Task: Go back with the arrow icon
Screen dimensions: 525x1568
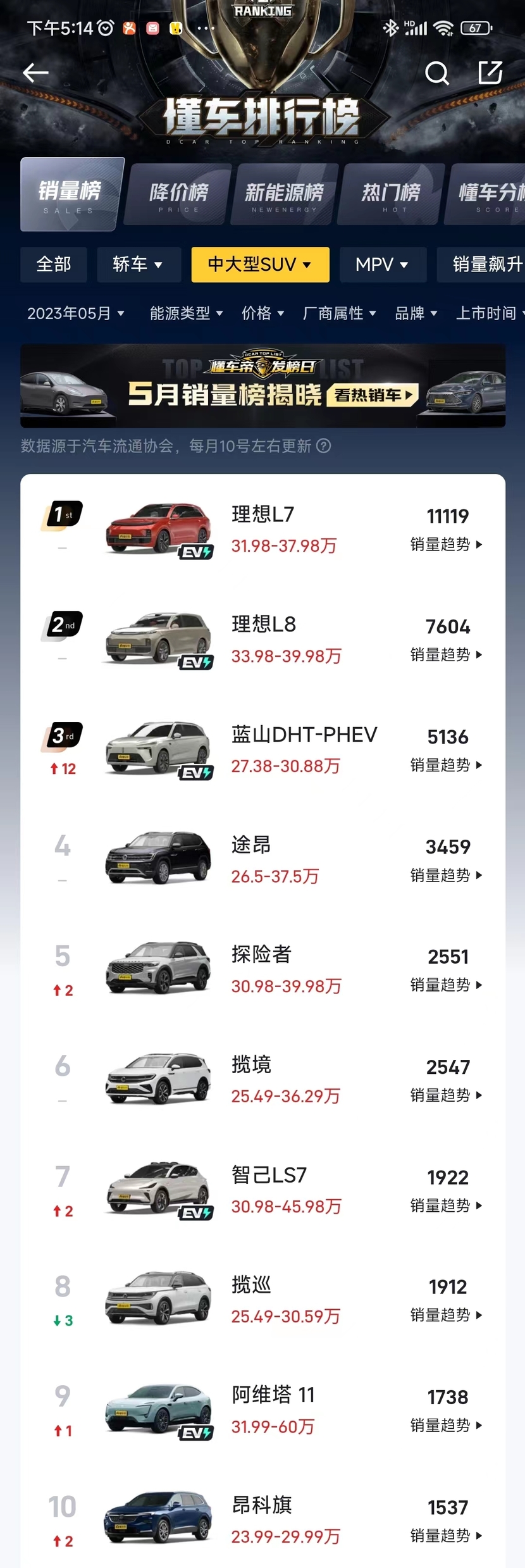Action: coord(35,73)
